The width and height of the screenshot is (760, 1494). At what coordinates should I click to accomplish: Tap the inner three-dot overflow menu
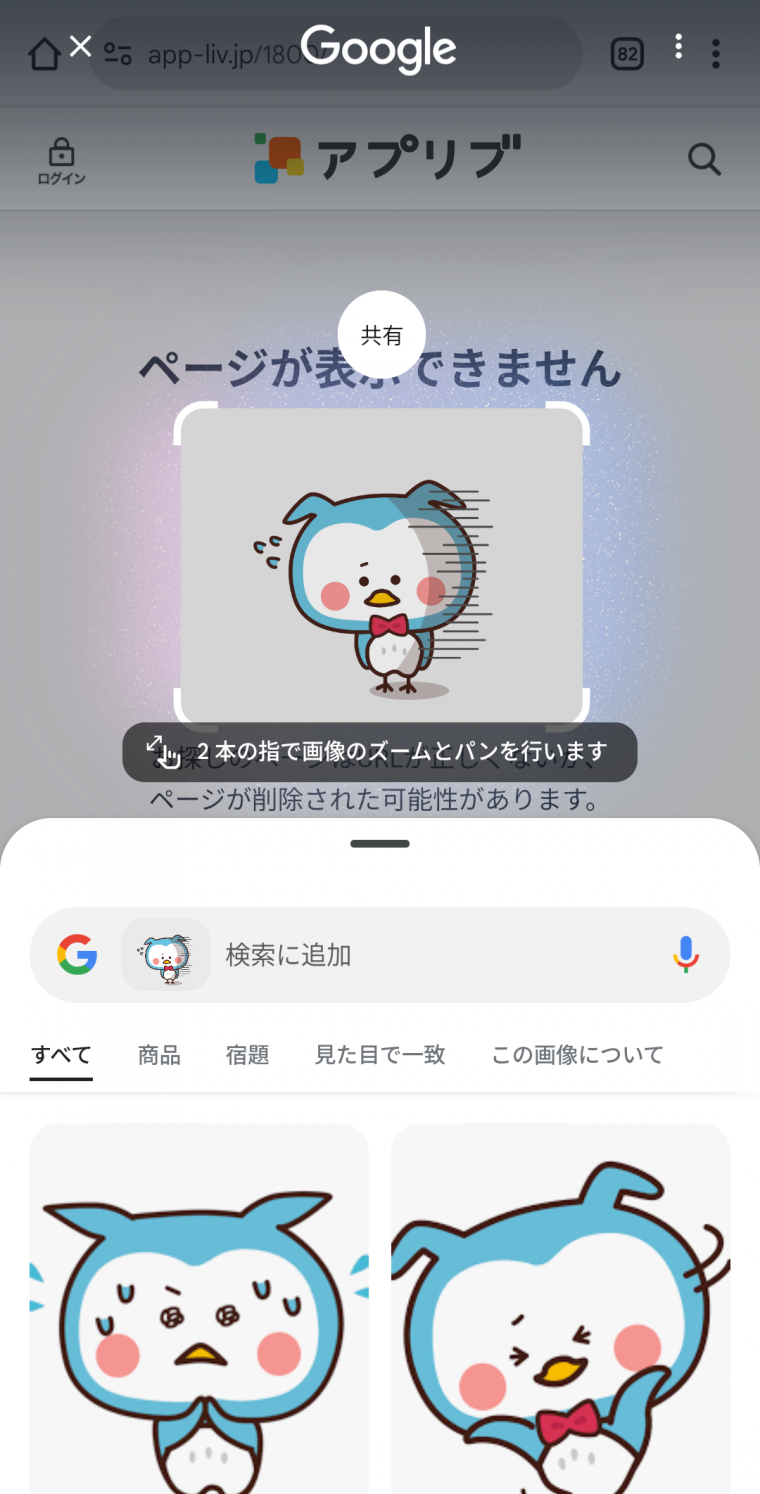point(678,46)
